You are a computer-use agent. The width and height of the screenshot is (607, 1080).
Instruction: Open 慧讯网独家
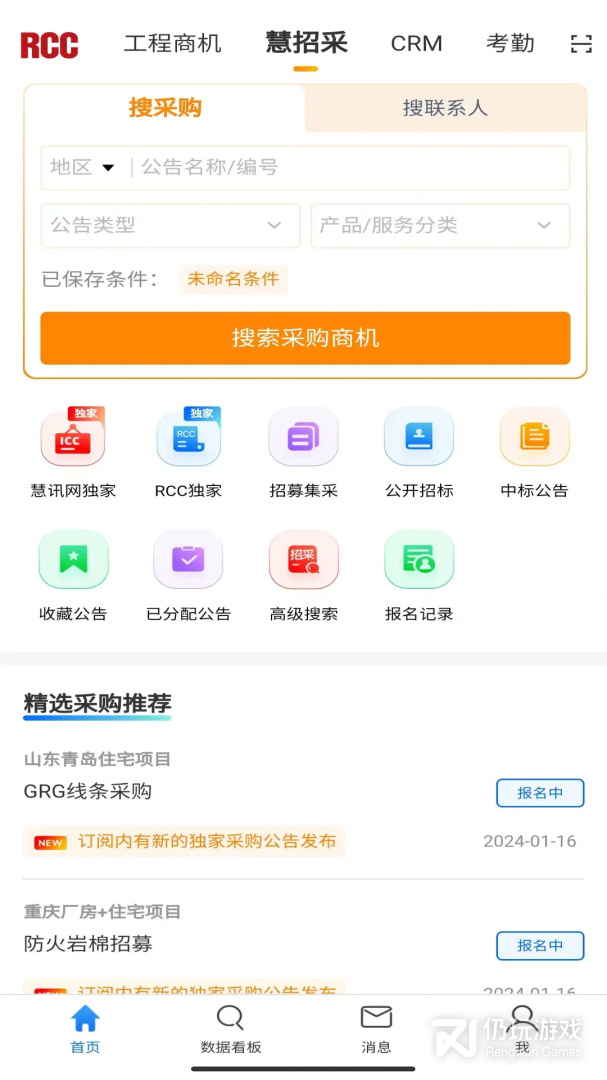click(73, 452)
